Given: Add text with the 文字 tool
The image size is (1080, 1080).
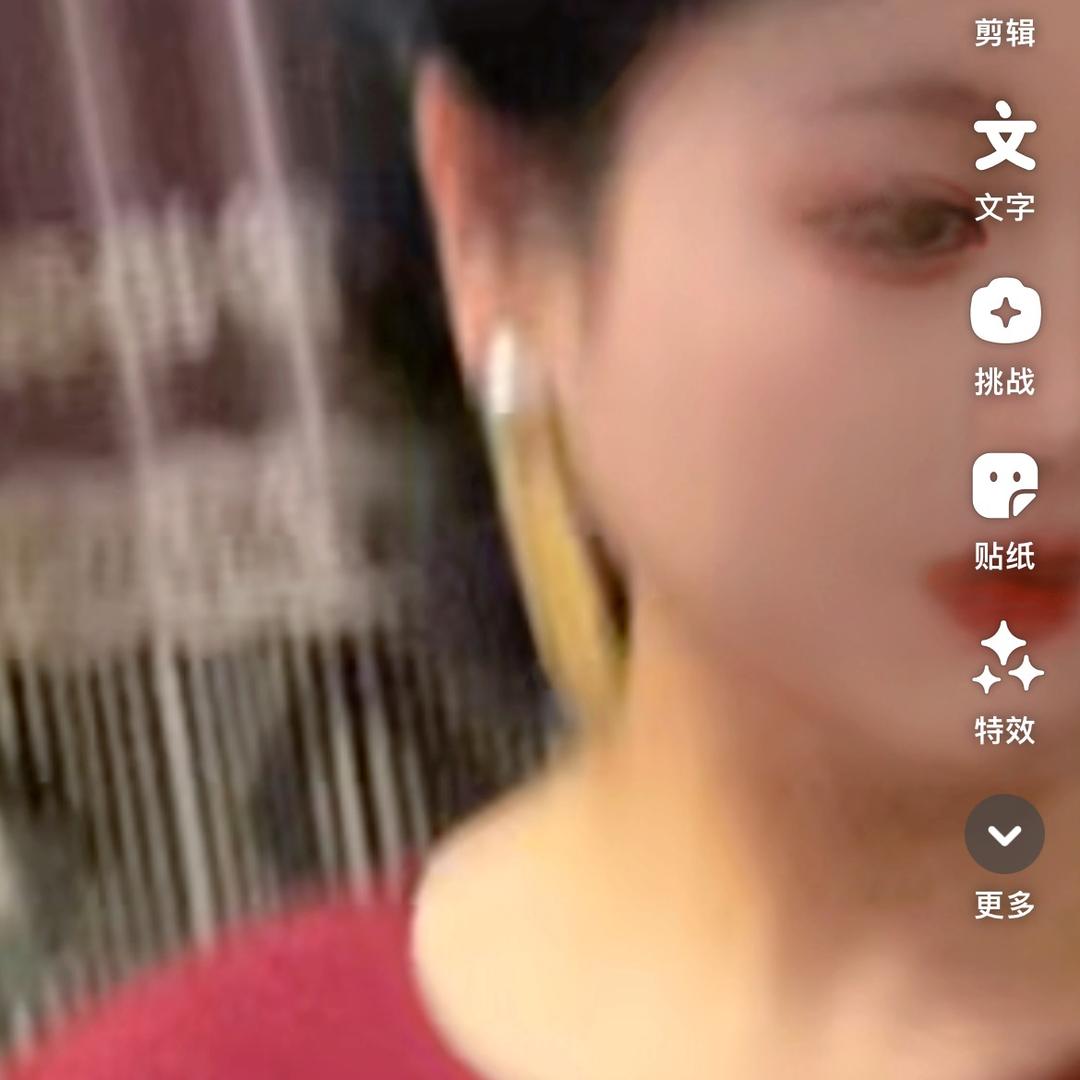Looking at the screenshot, I should pos(1005,161).
